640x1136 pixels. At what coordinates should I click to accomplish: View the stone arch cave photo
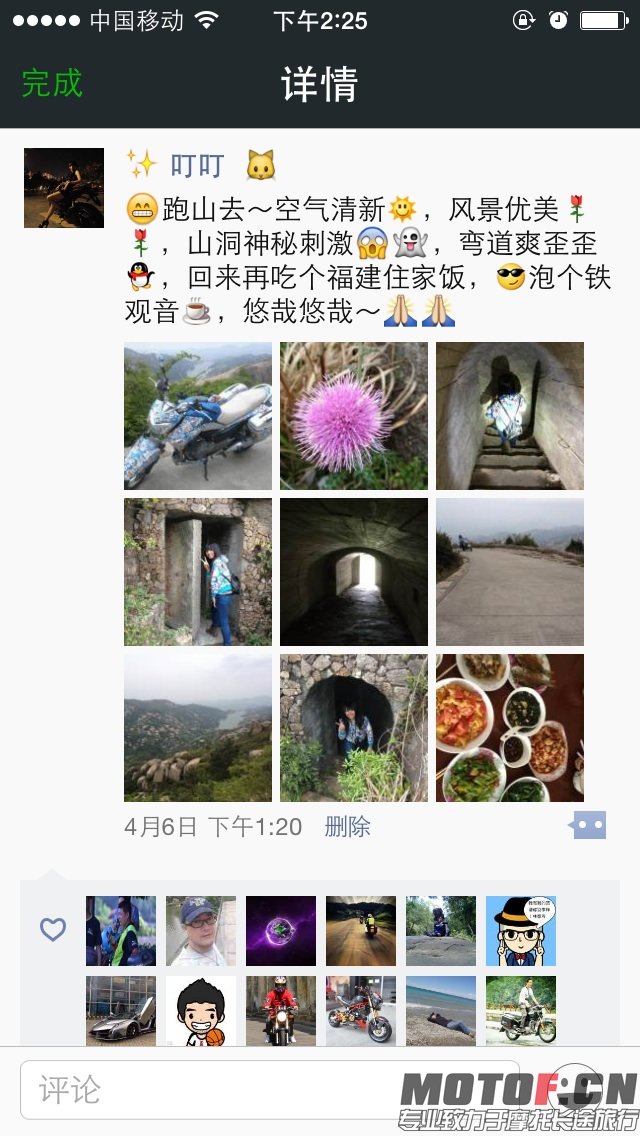pyautogui.click(x=354, y=728)
